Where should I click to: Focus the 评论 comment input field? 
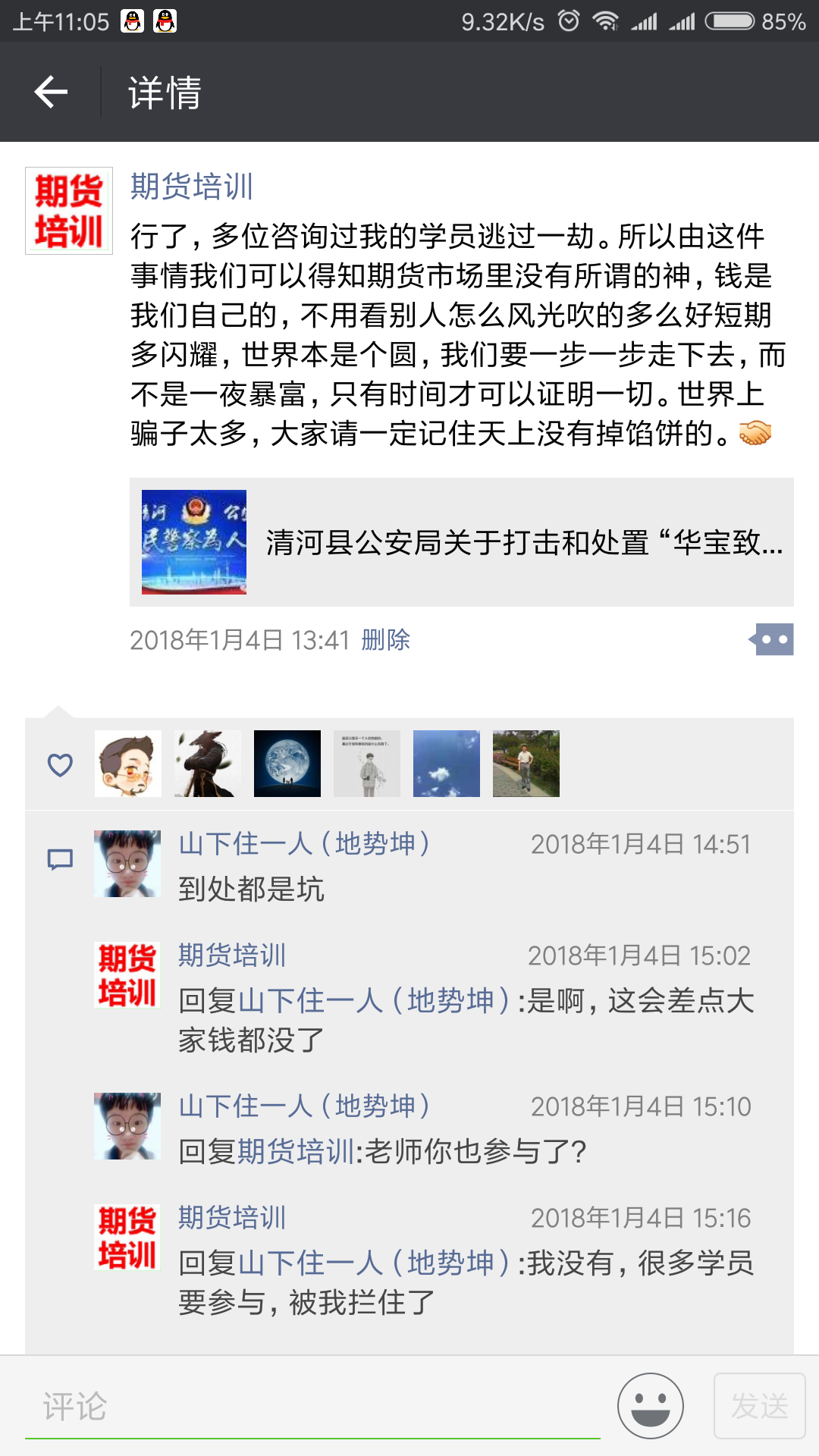click(312, 1407)
